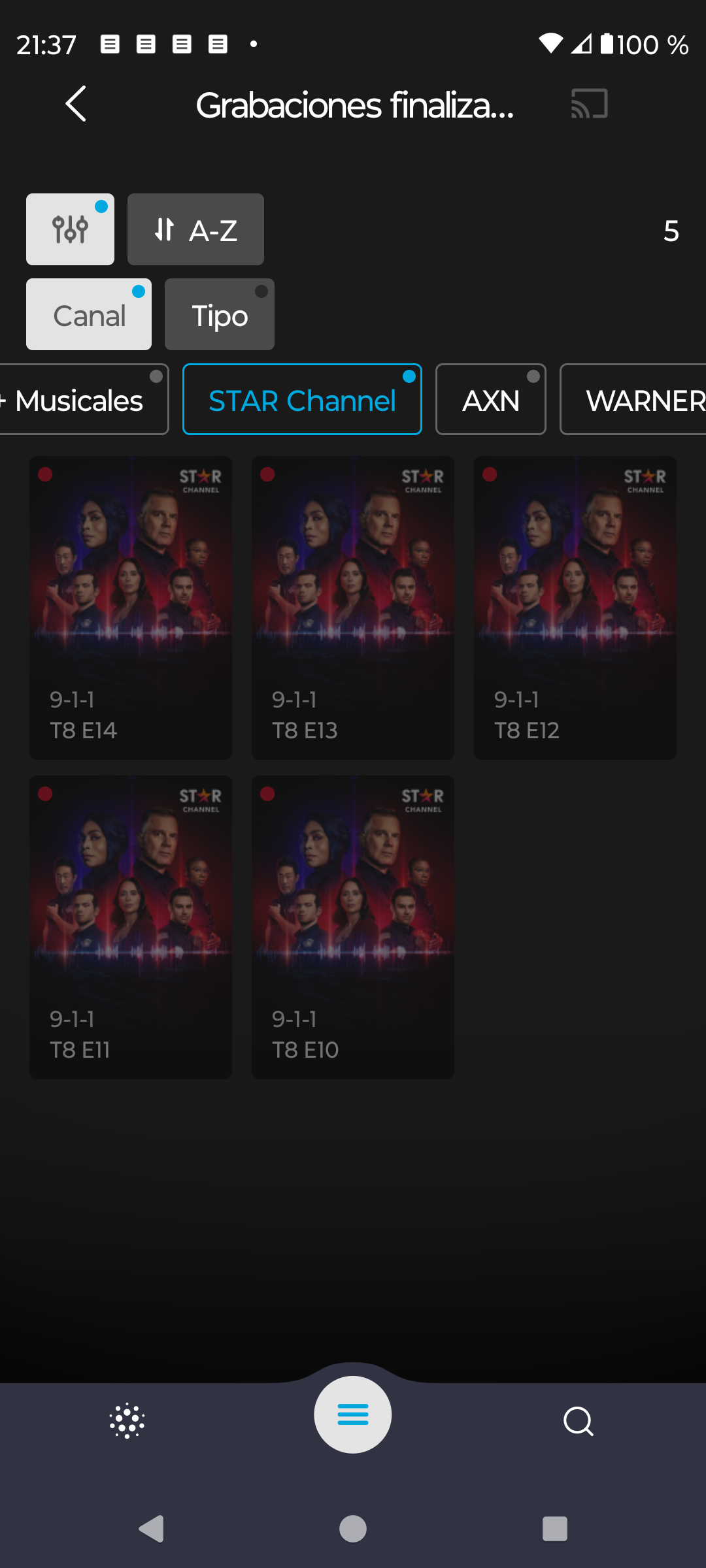The width and height of the screenshot is (706, 1568).
Task: Go back from Grabaciones finalizadas
Action: (76, 104)
